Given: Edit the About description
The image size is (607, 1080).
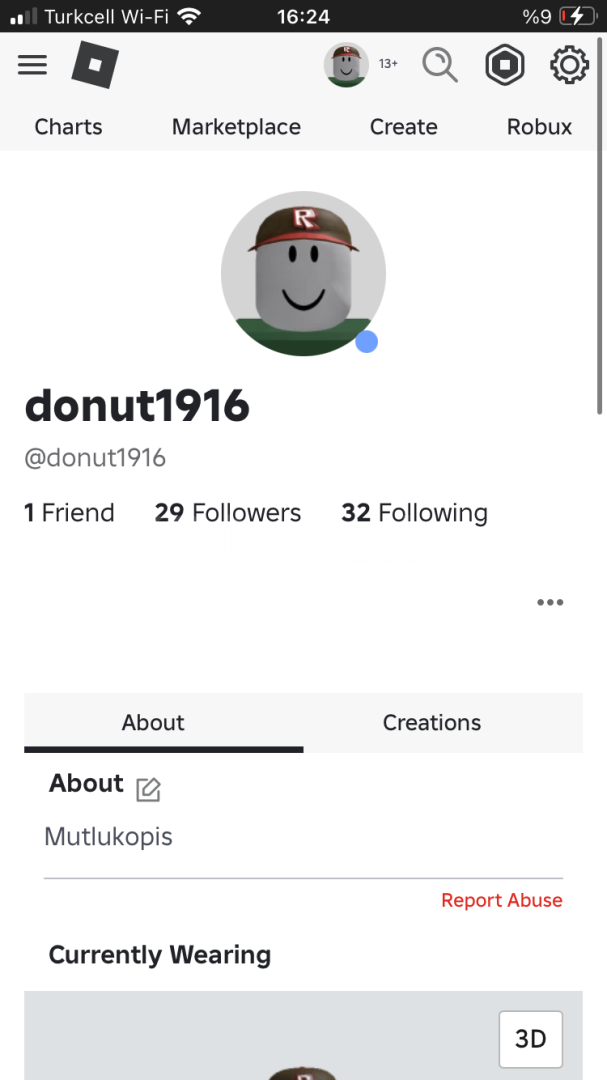Looking at the screenshot, I should 148,789.
